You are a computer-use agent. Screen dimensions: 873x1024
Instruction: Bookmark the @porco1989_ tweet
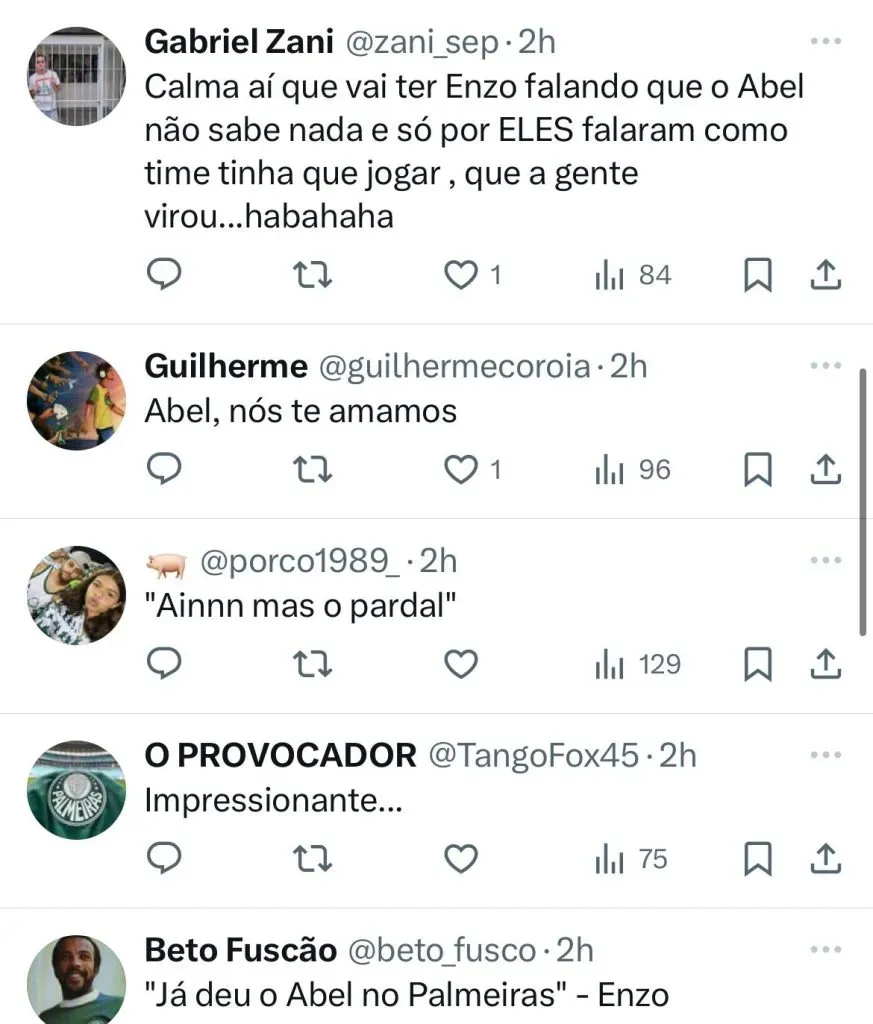pos(758,664)
